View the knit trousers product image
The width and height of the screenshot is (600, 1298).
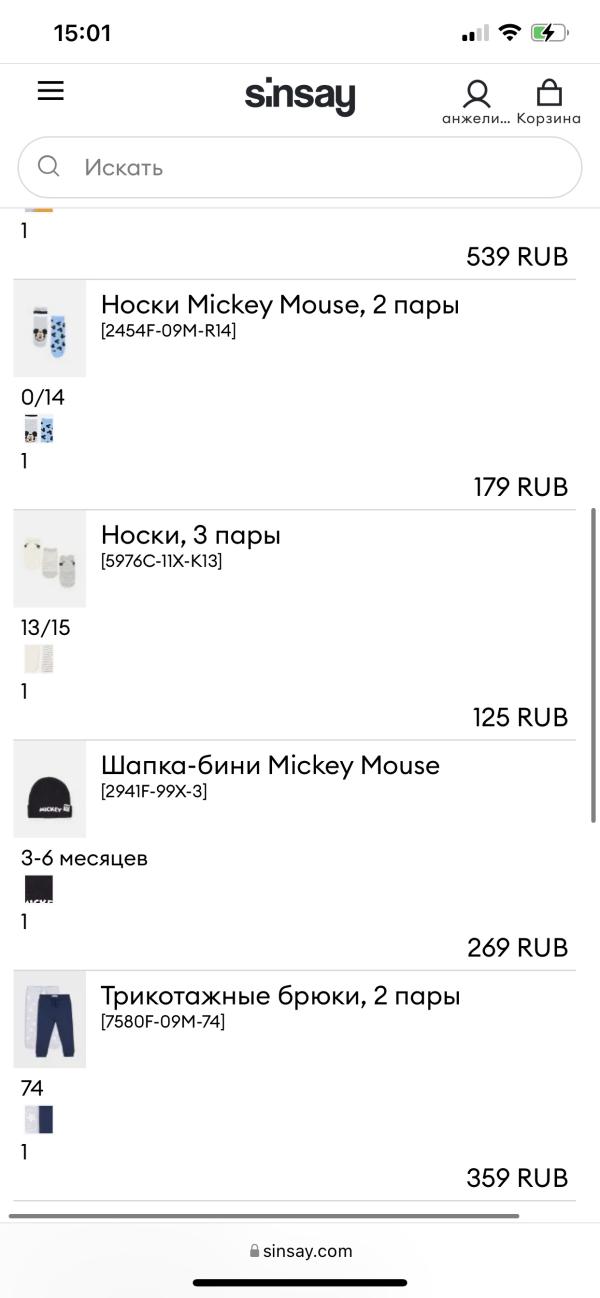click(50, 1019)
